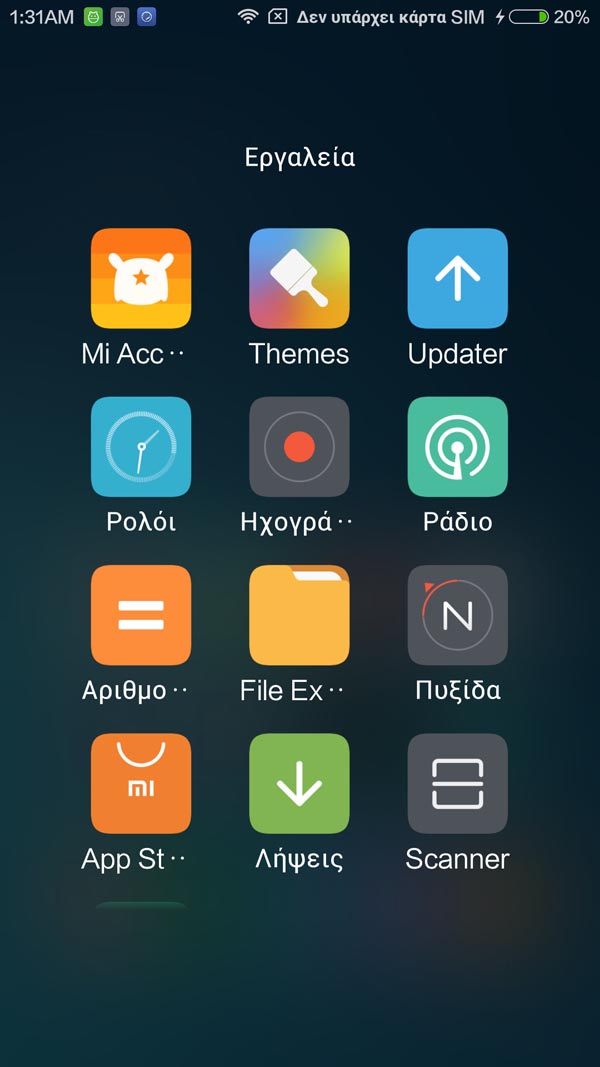Open the Updater app

pos(458,278)
